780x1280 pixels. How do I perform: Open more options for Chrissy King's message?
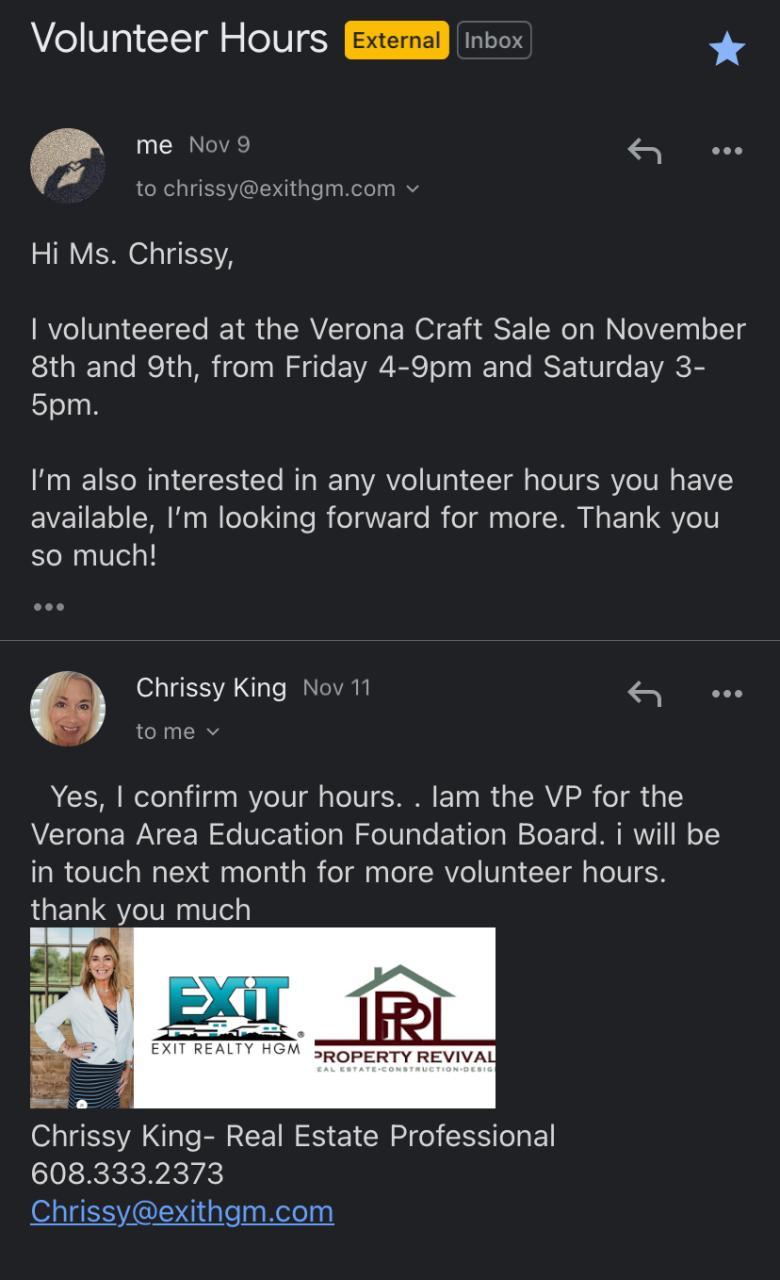tap(727, 694)
